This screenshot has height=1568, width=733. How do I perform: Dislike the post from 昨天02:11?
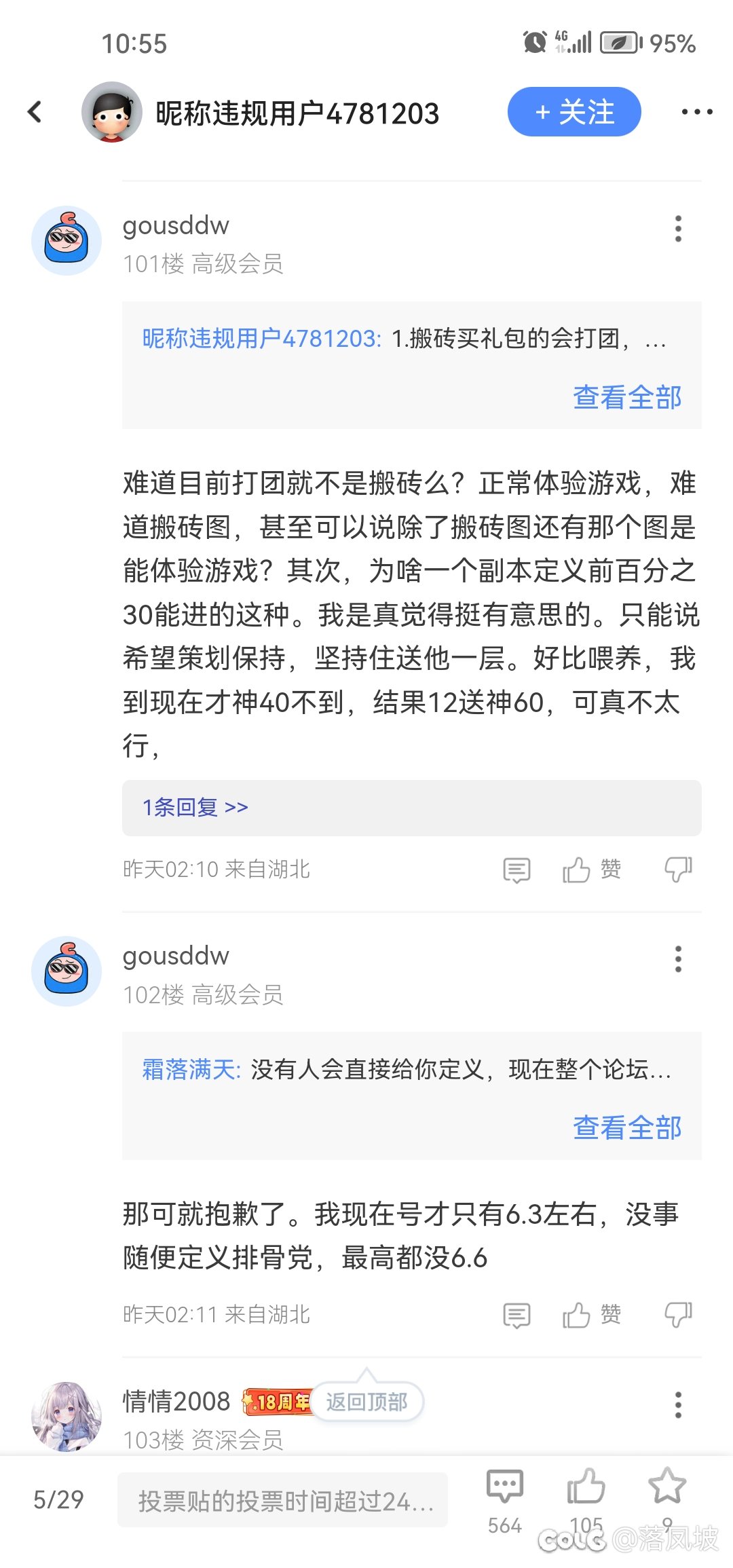(678, 1315)
